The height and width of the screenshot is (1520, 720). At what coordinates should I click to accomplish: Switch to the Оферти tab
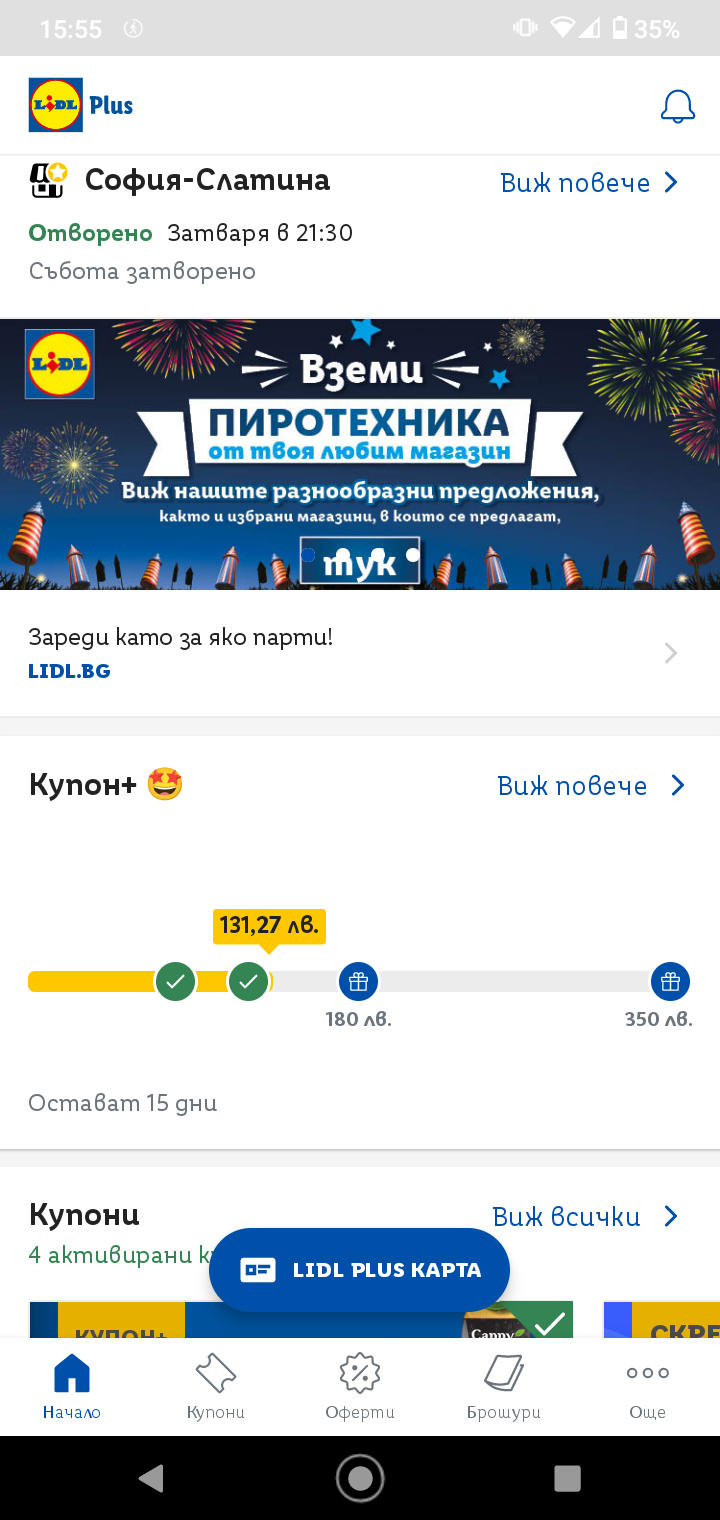coord(360,1386)
